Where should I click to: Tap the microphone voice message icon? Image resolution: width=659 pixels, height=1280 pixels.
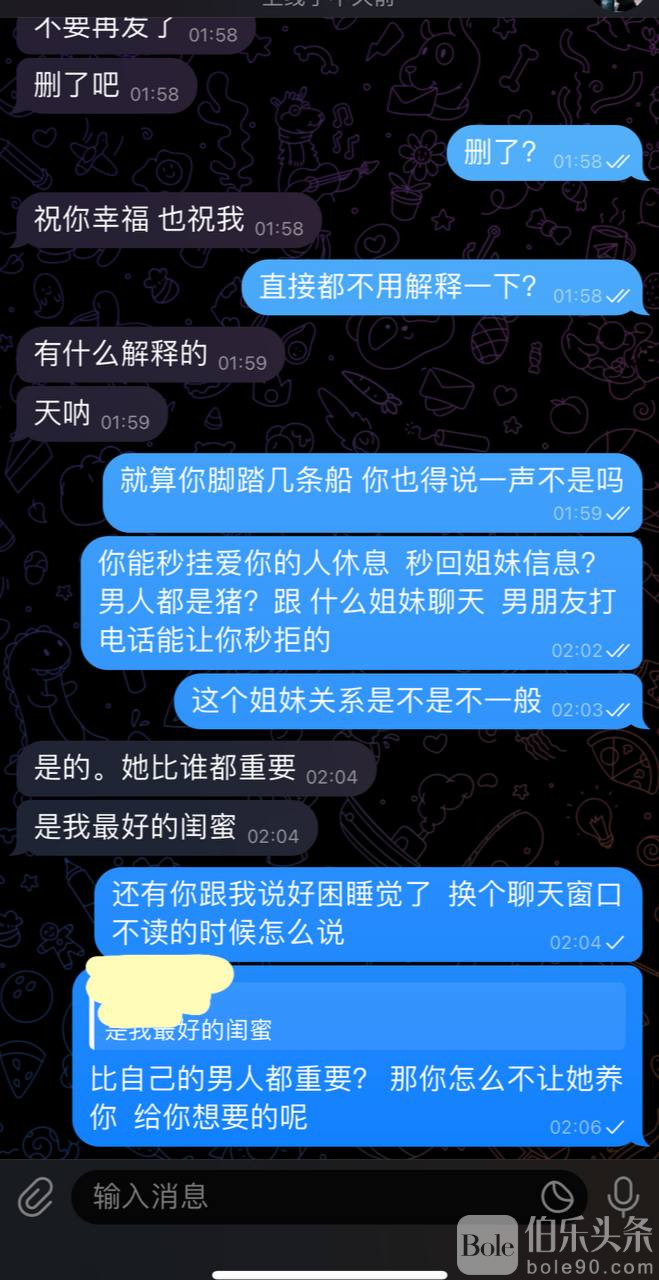623,1196
